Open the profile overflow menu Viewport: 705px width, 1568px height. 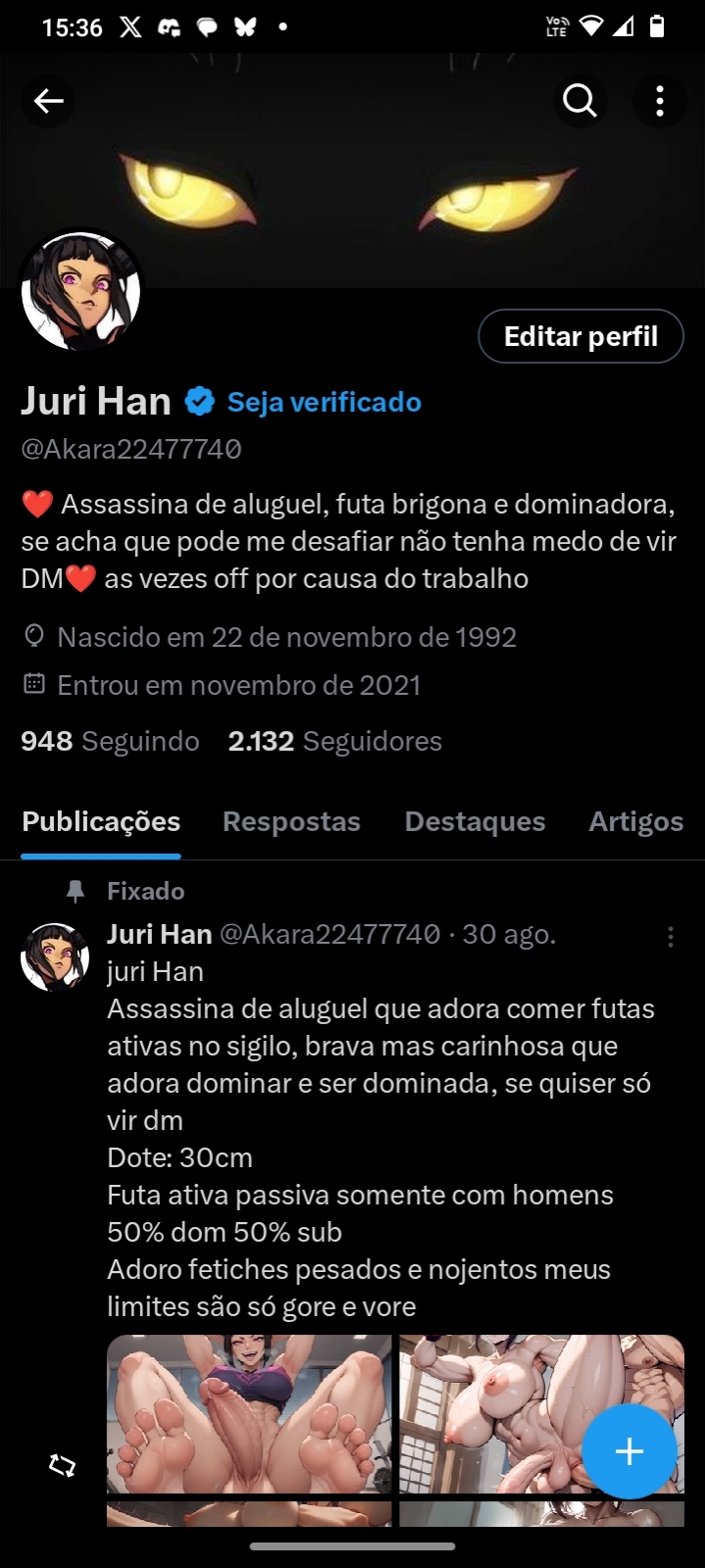[660, 101]
